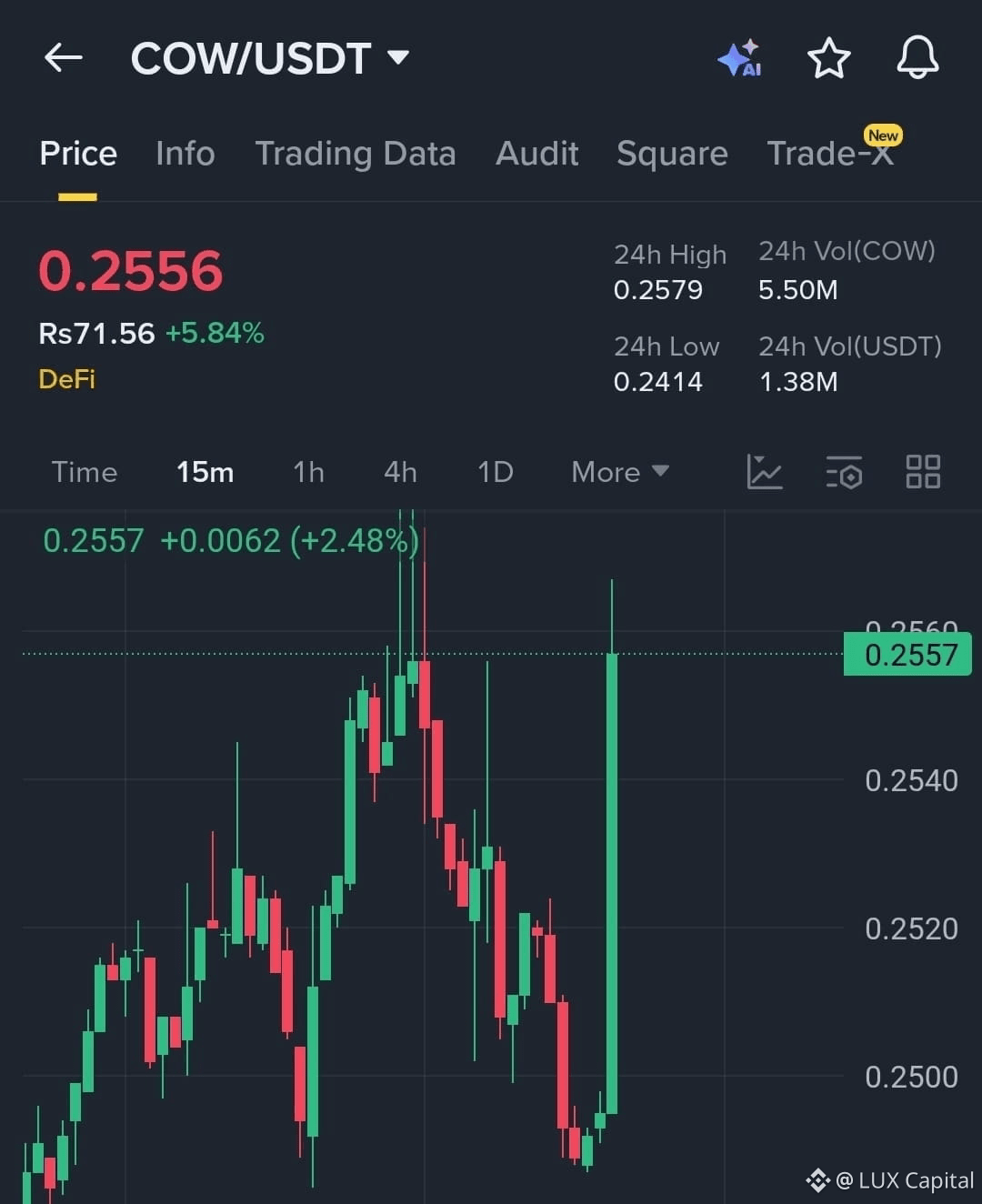982x1204 pixels.
Task: Expand the More timeframes dropdown
Action: pyautogui.click(x=619, y=472)
